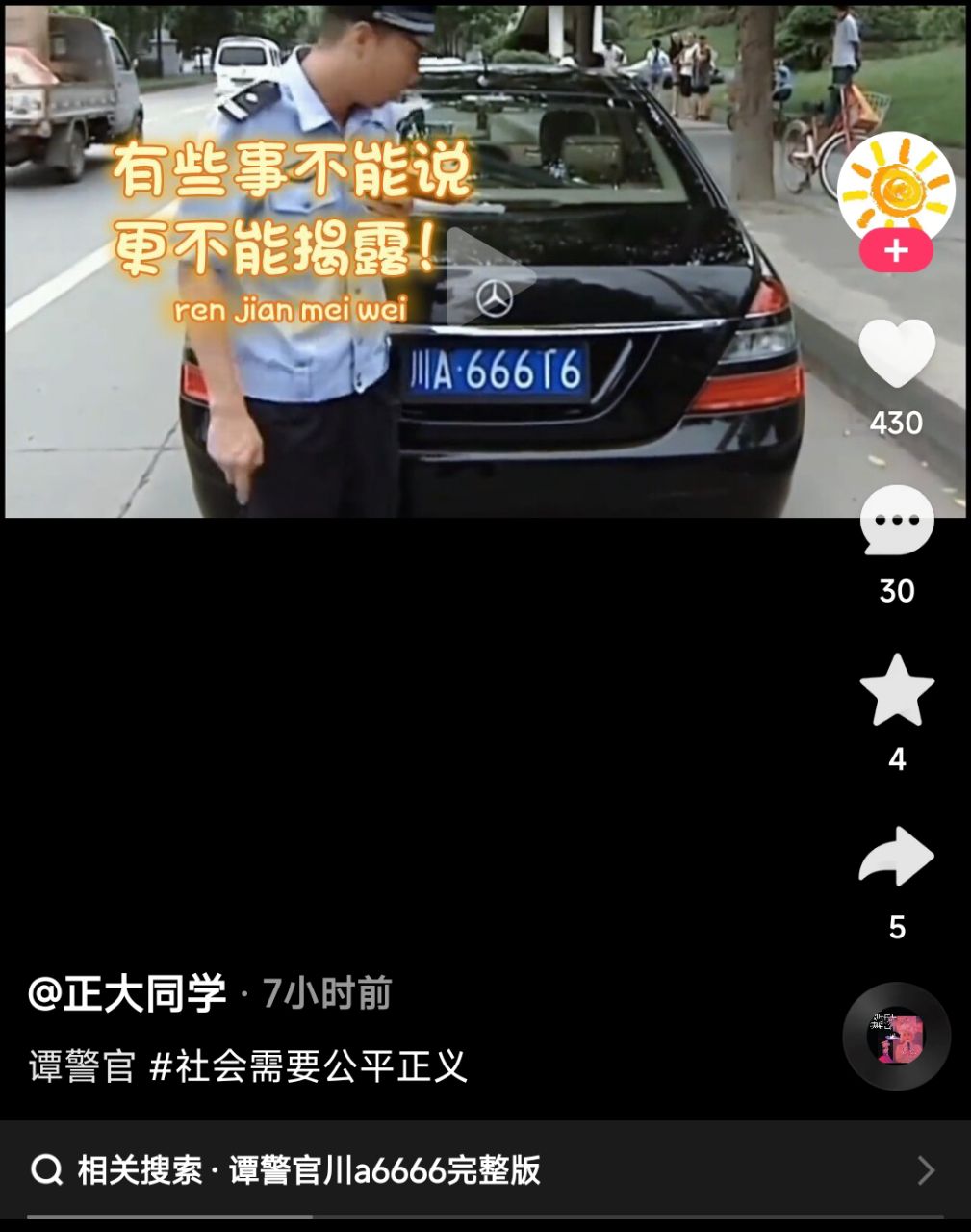Play the paused video

tap(490, 277)
